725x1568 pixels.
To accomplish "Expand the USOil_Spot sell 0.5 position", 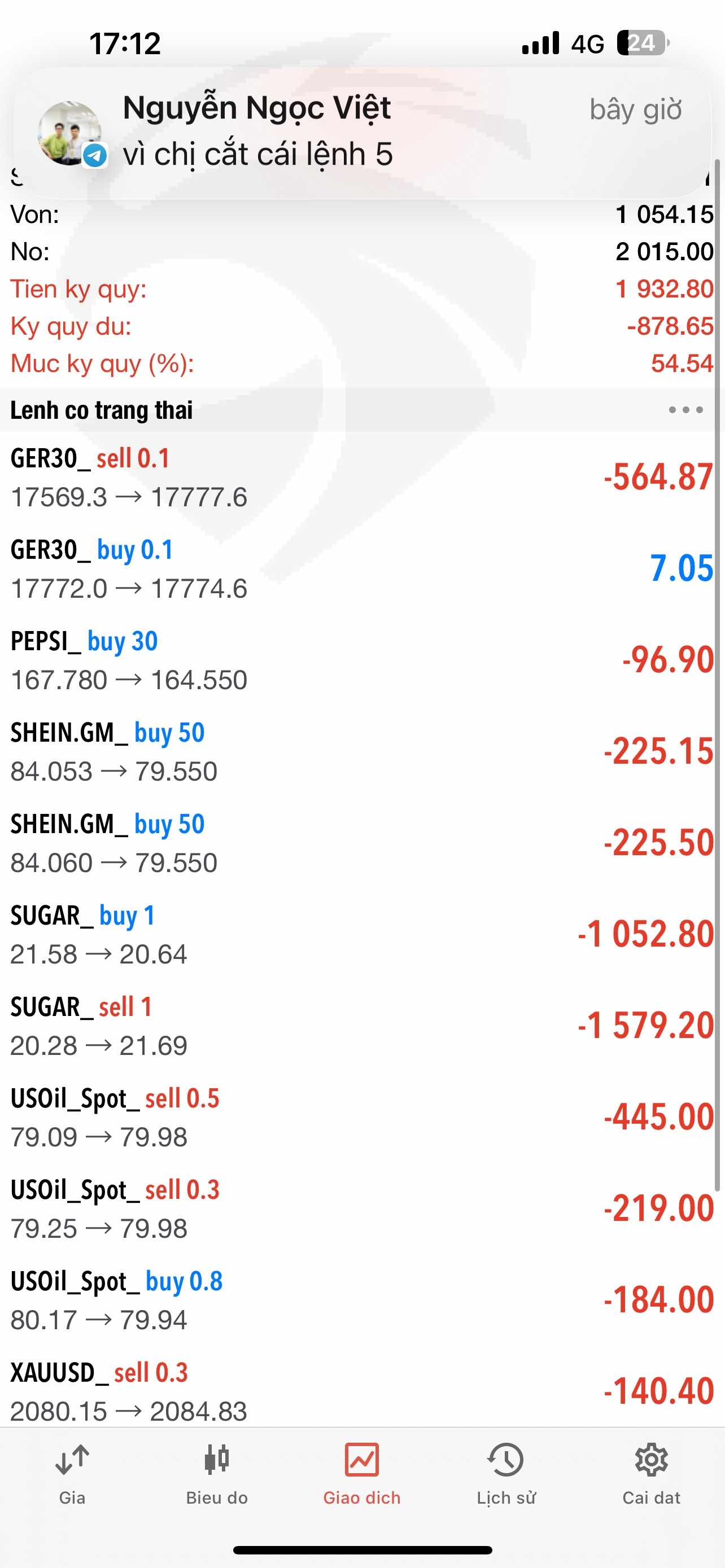I will [362, 1118].
